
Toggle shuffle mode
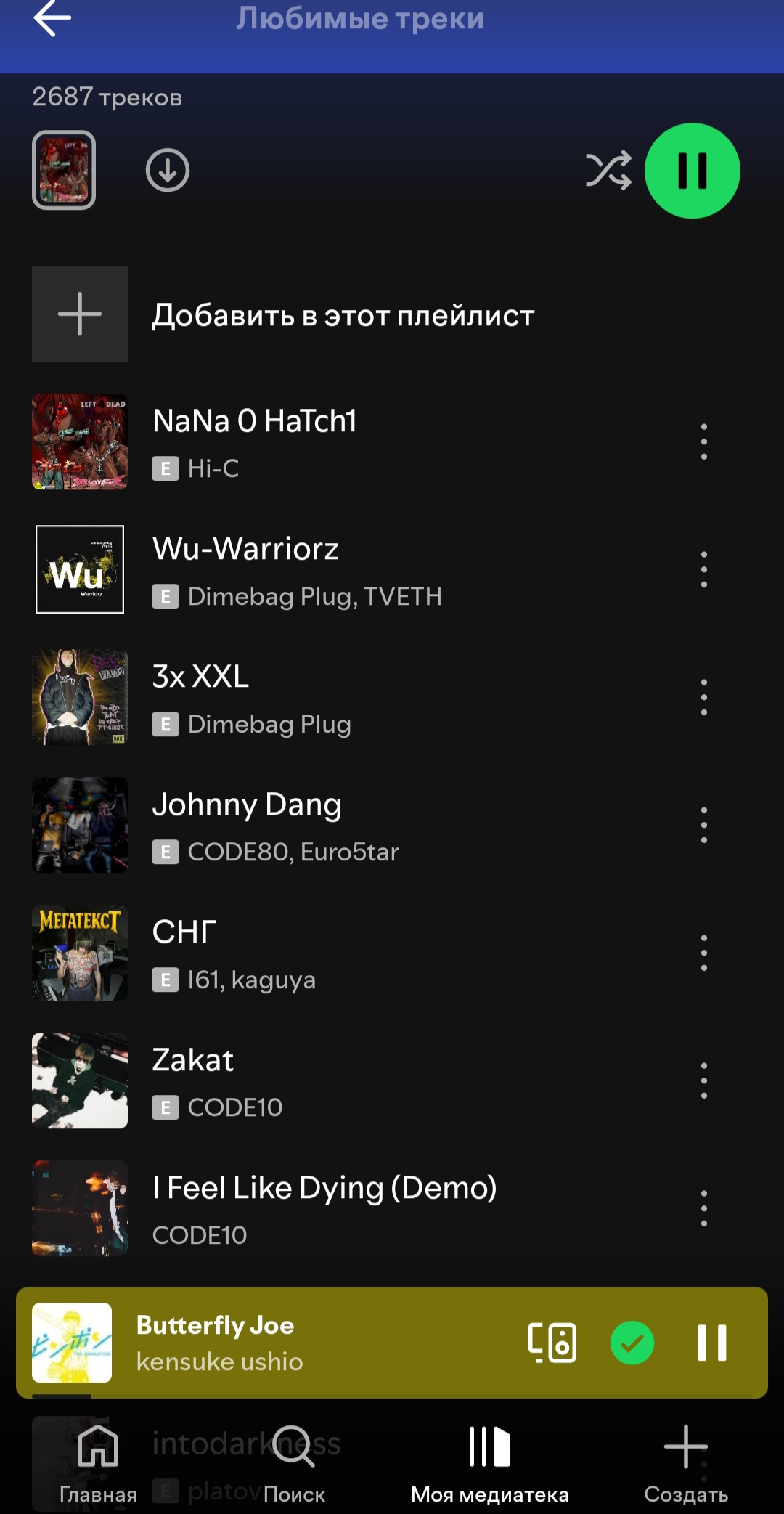(608, 171)
